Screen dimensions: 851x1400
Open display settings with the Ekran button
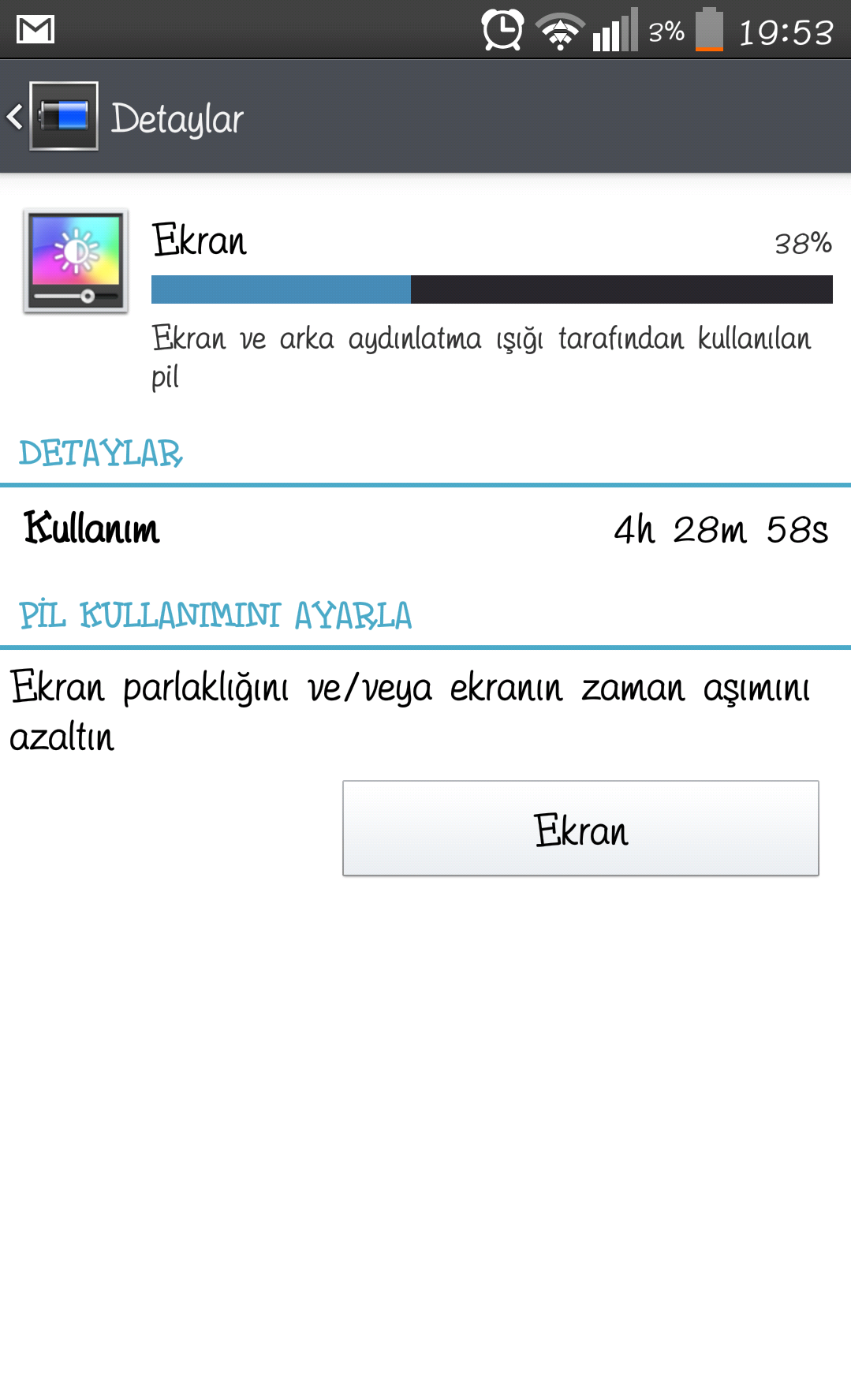(x=580, y=828)
